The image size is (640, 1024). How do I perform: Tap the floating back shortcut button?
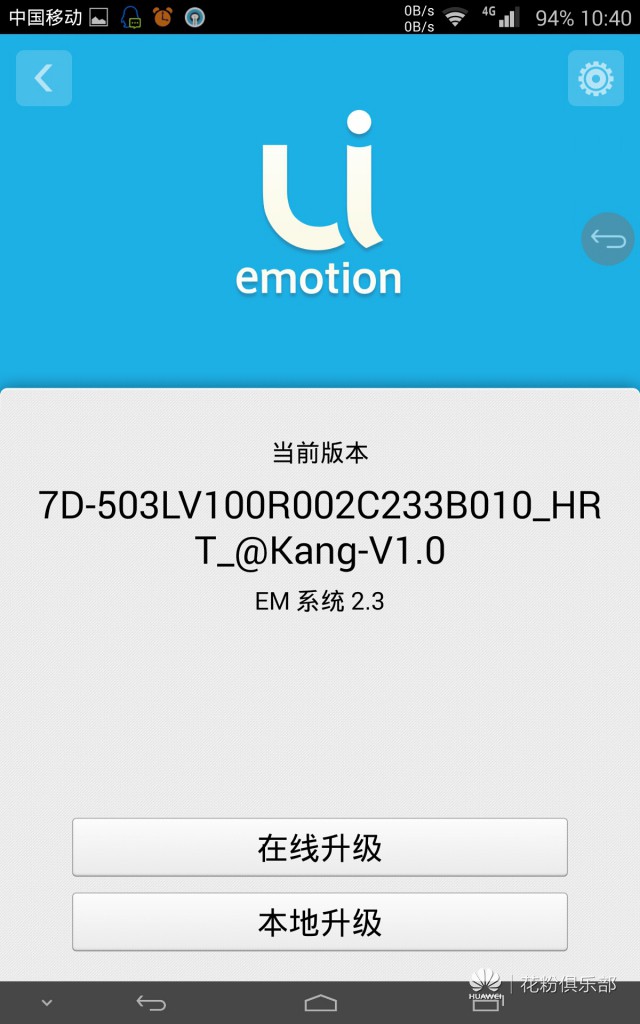608,239
